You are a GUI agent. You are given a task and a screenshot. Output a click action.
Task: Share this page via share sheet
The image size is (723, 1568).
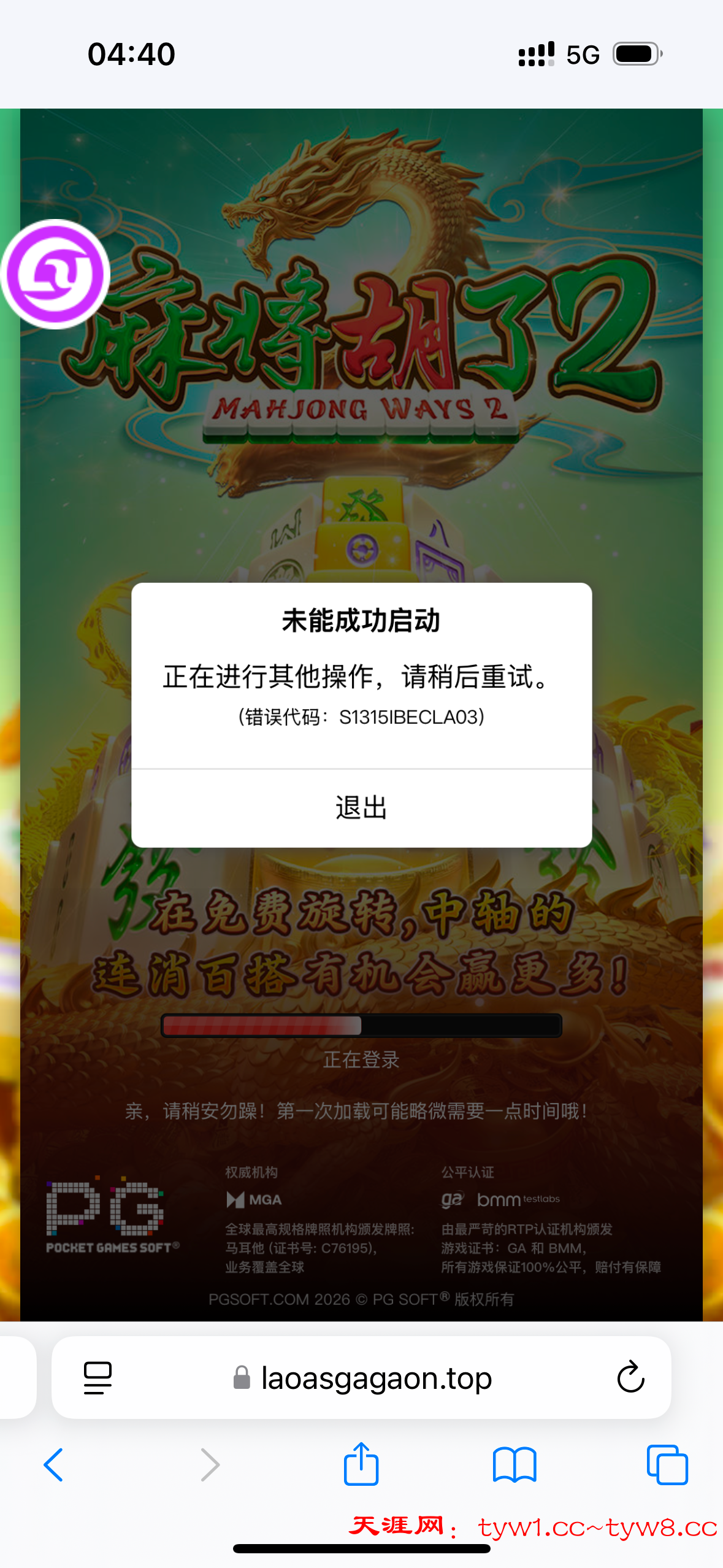tap(361, 1464)
